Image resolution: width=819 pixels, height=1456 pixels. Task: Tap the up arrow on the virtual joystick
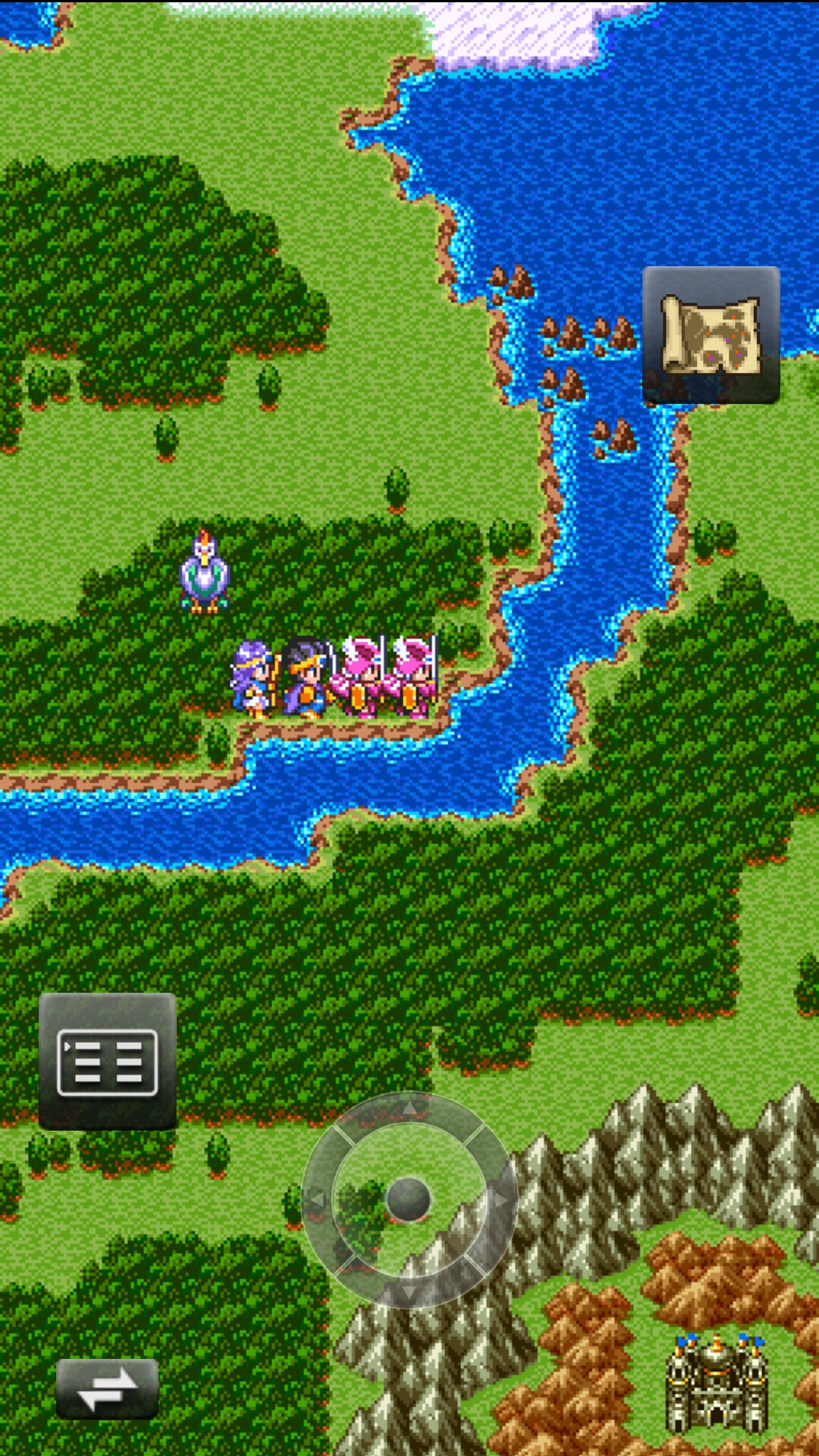coord(409,1109)
